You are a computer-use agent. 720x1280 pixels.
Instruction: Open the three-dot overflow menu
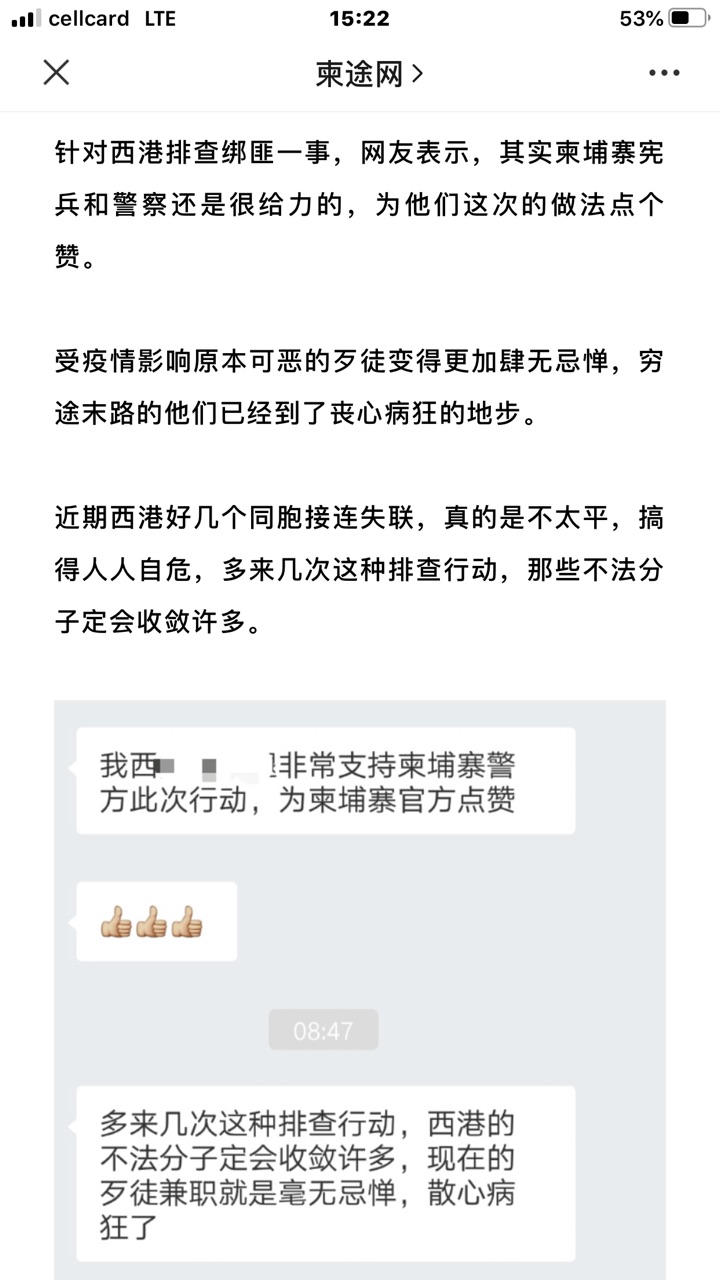point(664,73)
